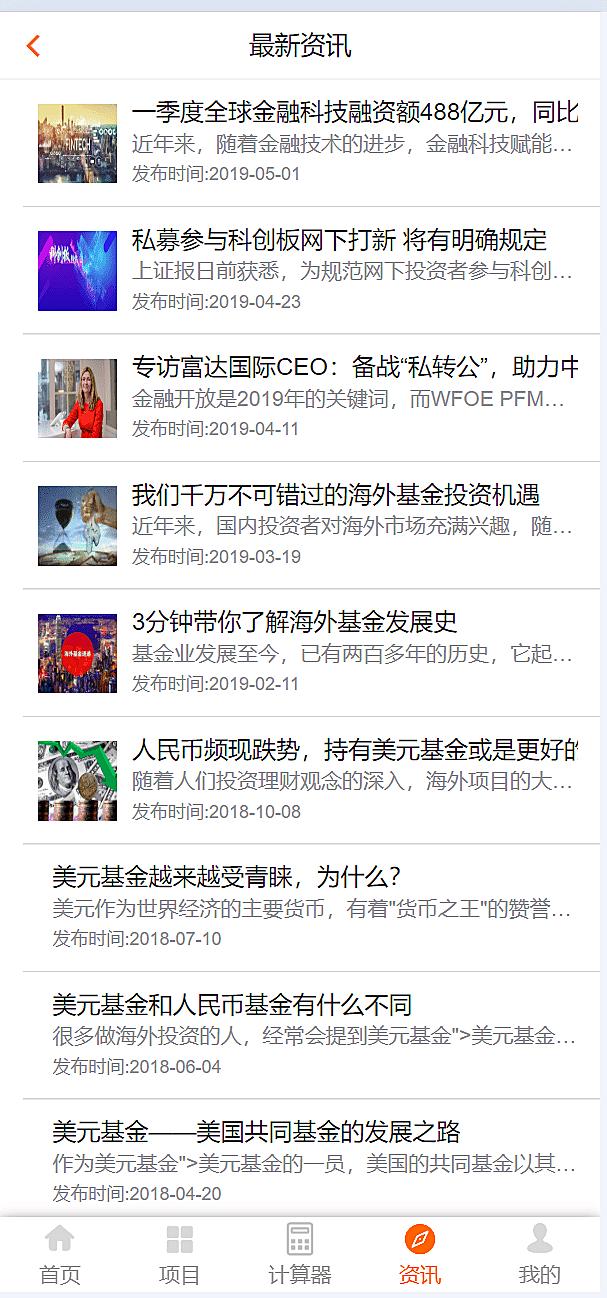The image size is (607, 1298).
Task: Open the 人民币频现跌势 article
Action: [x=354, y=750]
